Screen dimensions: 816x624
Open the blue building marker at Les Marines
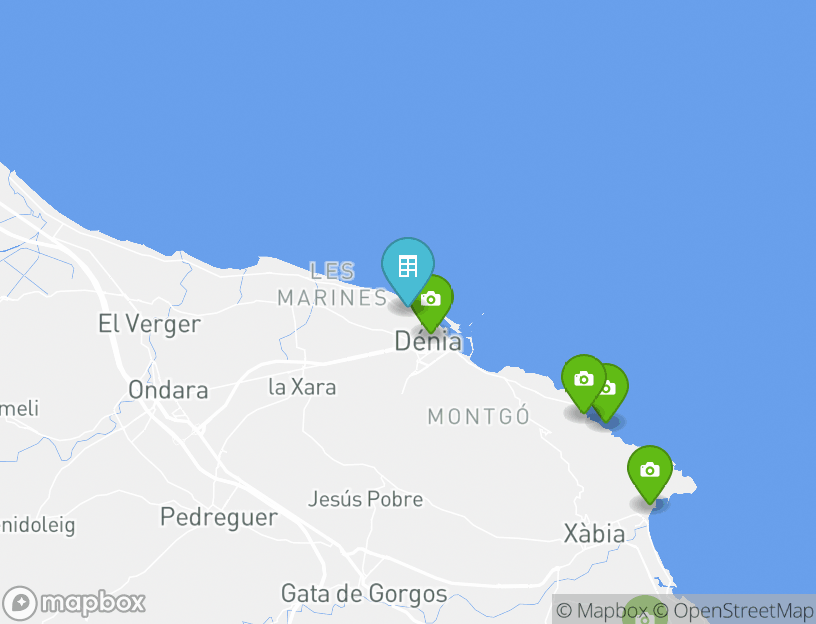[x=407, y=267]
